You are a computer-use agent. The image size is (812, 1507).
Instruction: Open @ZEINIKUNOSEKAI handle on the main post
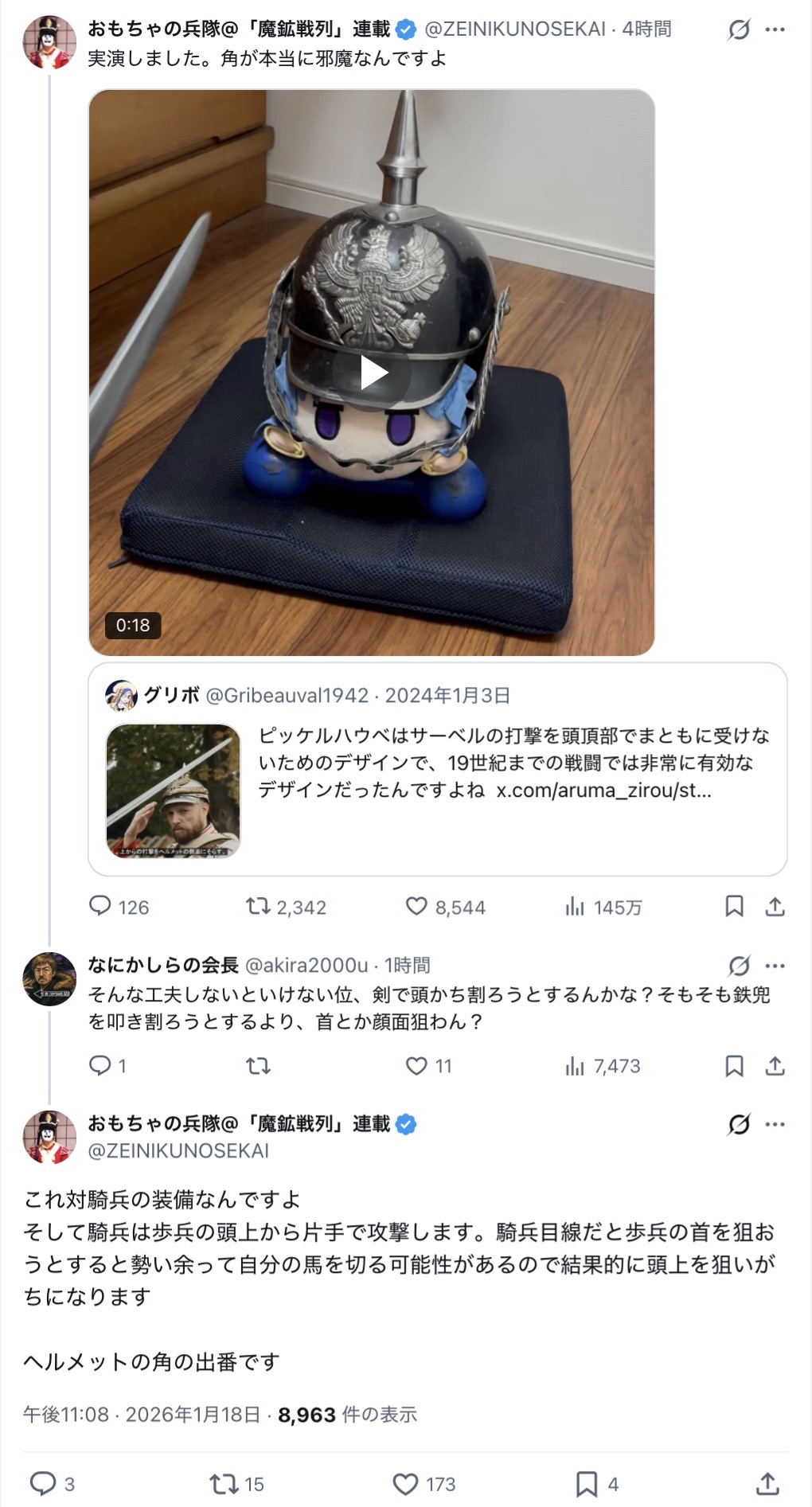(x=178, y=1150)
